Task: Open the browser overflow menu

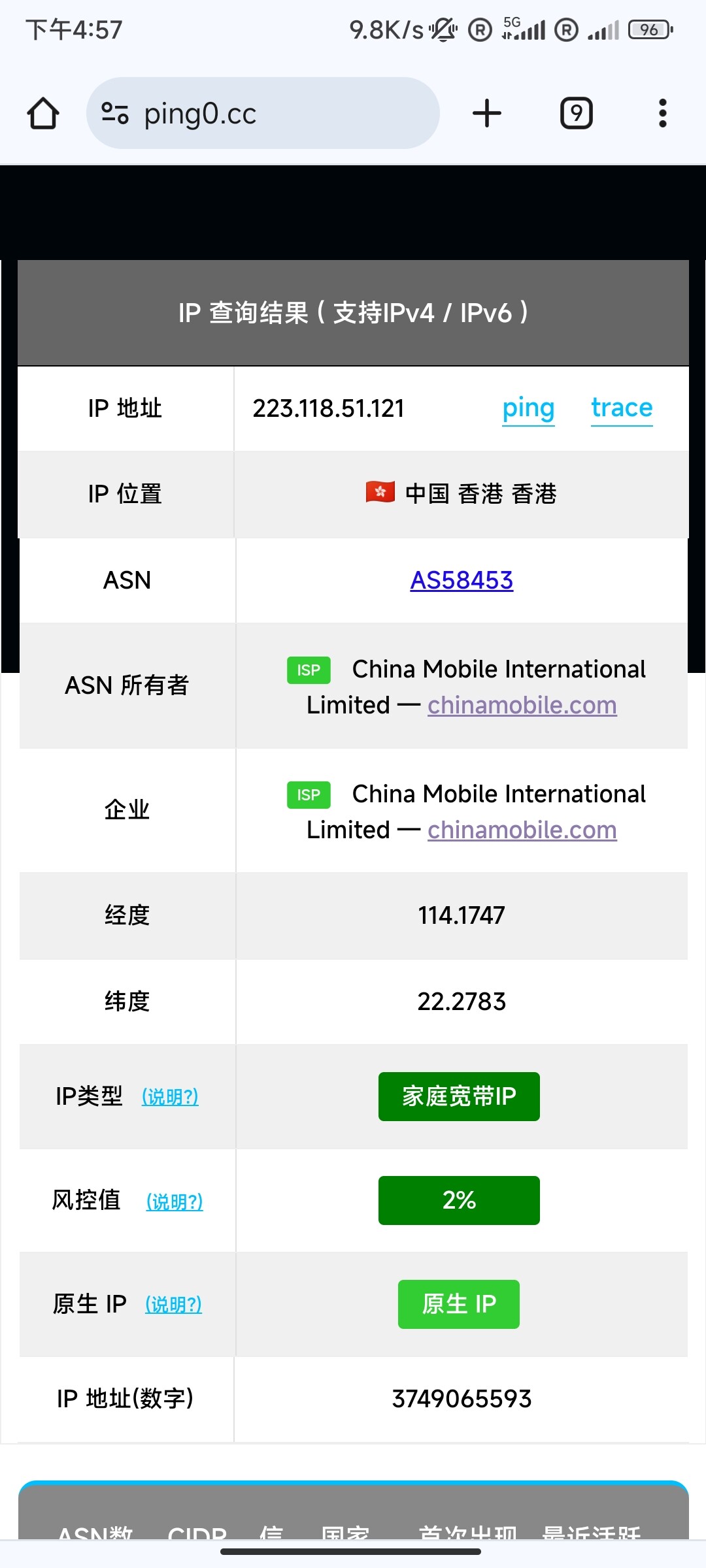Action: pos(663,113)
